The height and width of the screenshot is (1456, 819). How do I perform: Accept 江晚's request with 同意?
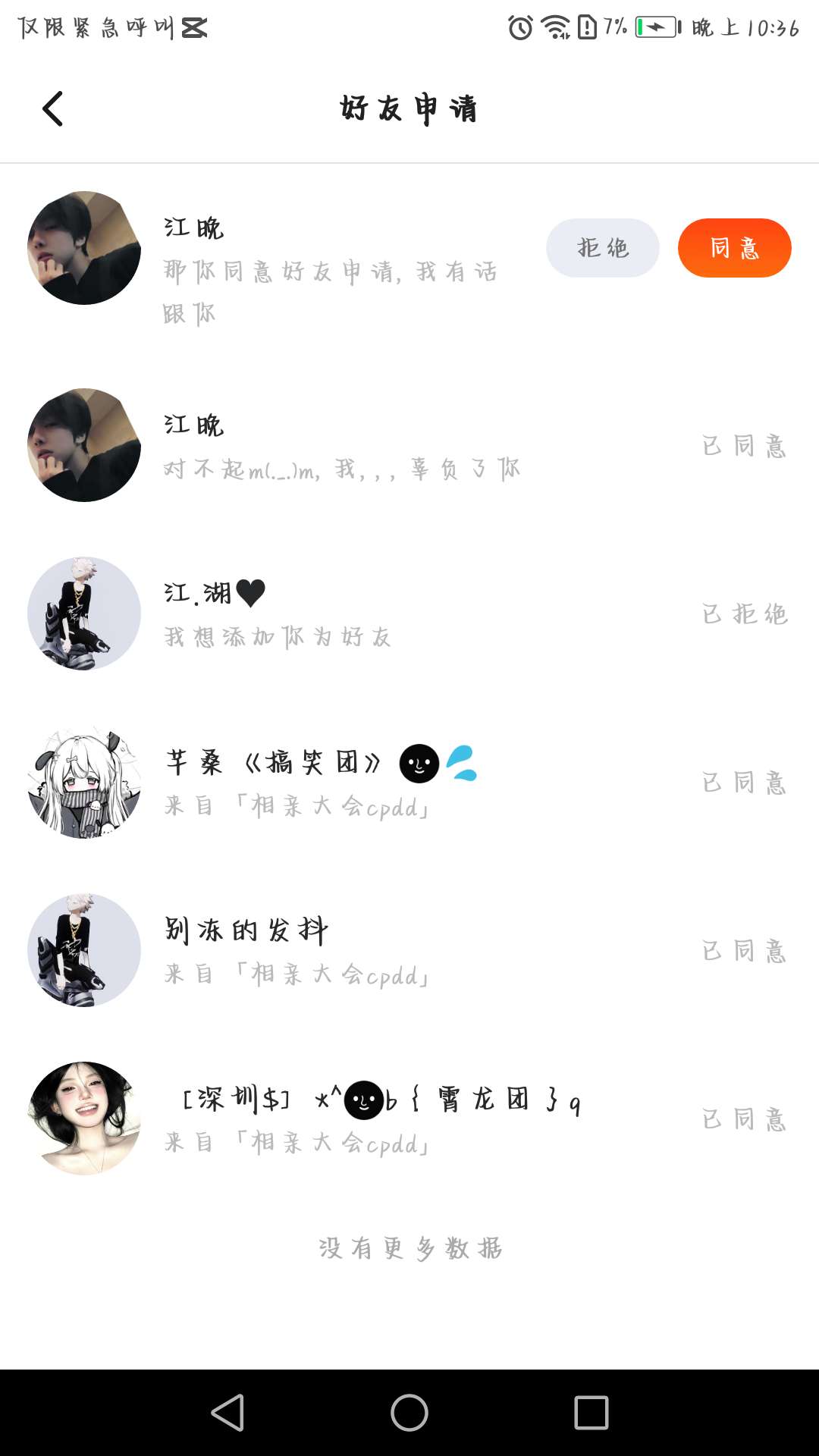(x=734, y=248)
